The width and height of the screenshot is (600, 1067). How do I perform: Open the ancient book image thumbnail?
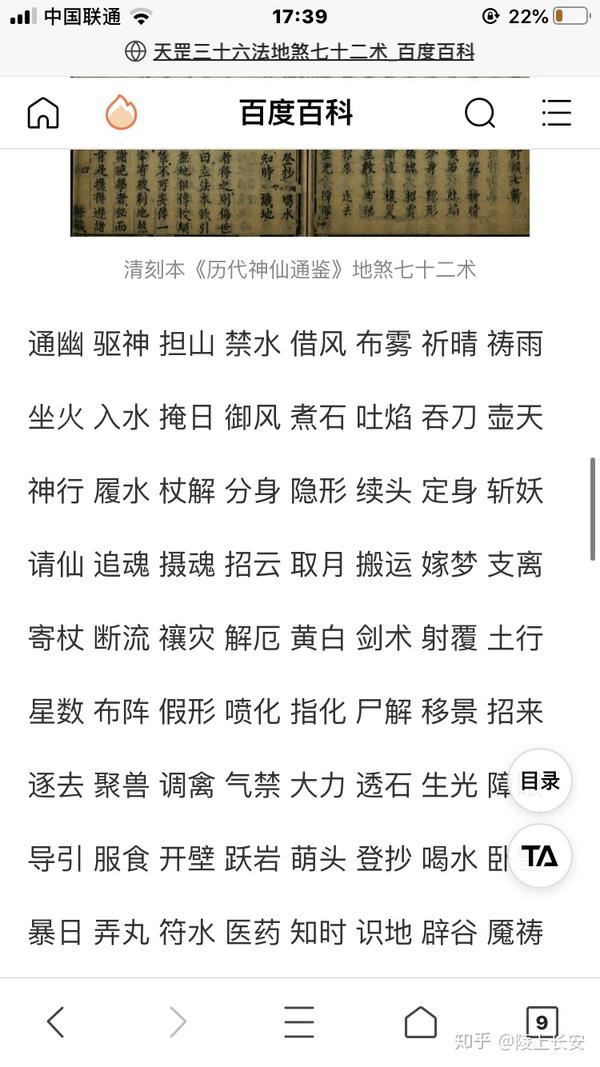point(300,193)
